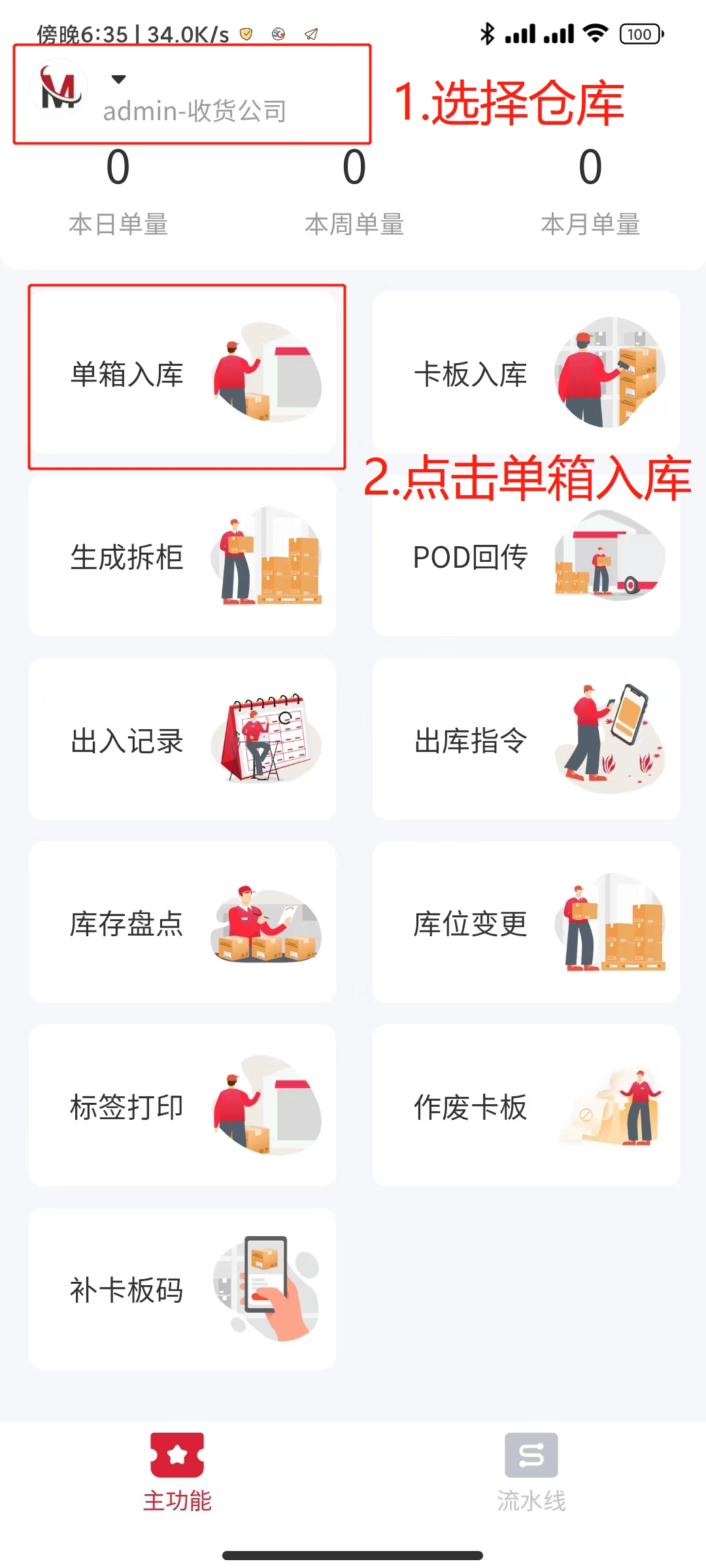Image resolution: width=706 pixels, height=1568 pixels.
Task: View 出入记录 records
Action: point(182,740)
